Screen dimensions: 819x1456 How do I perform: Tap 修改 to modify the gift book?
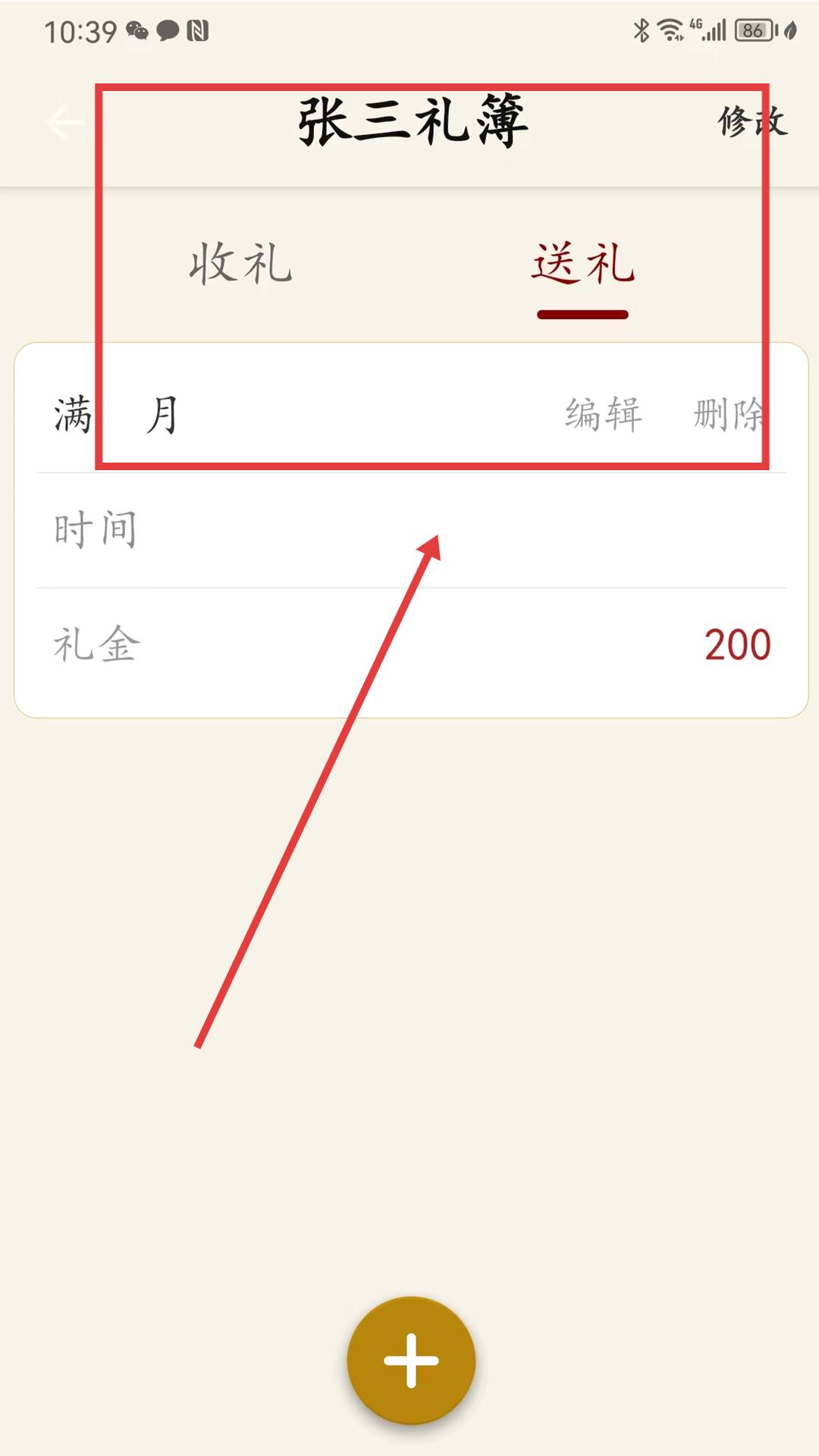click(752, 122)
